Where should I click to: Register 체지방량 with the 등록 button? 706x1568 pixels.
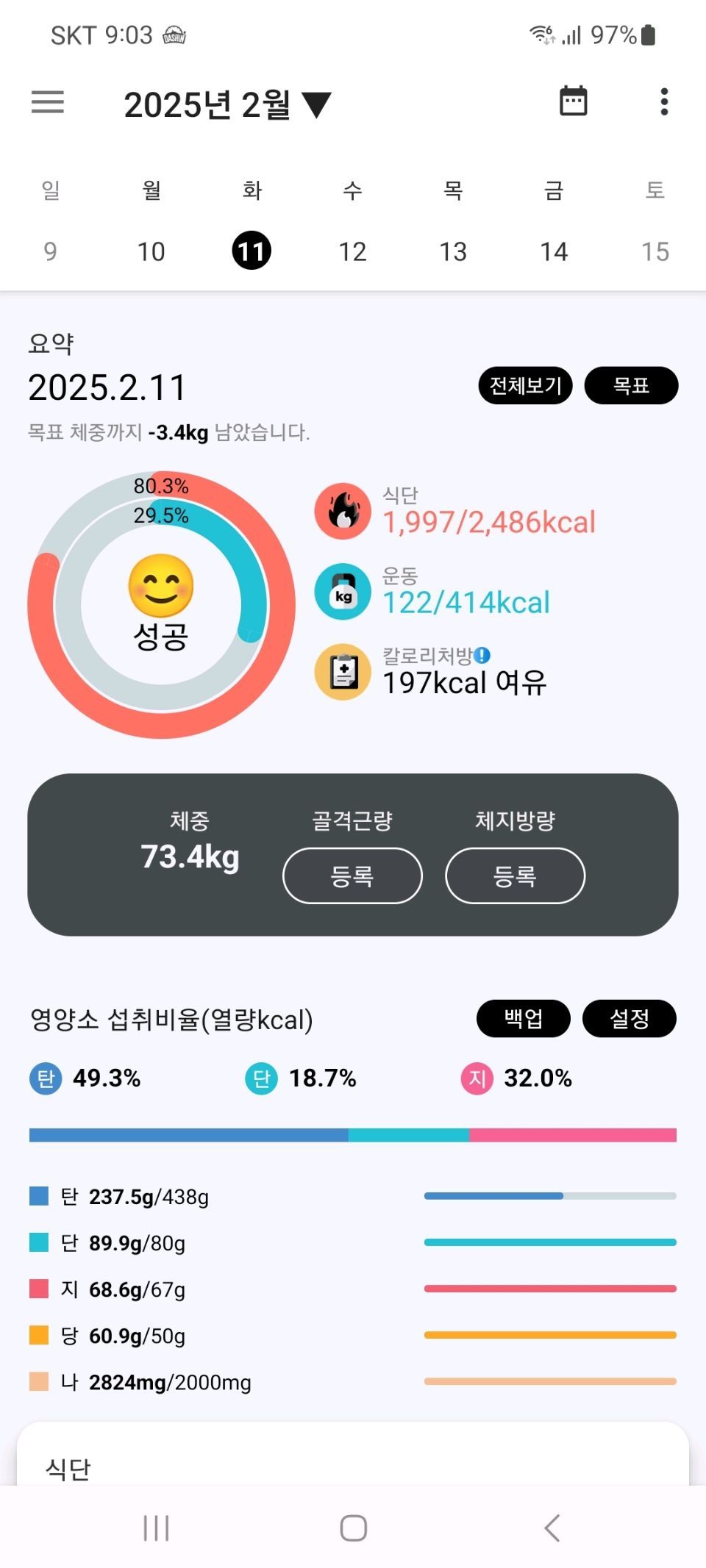pyautogui.click(x=515, y=876)
